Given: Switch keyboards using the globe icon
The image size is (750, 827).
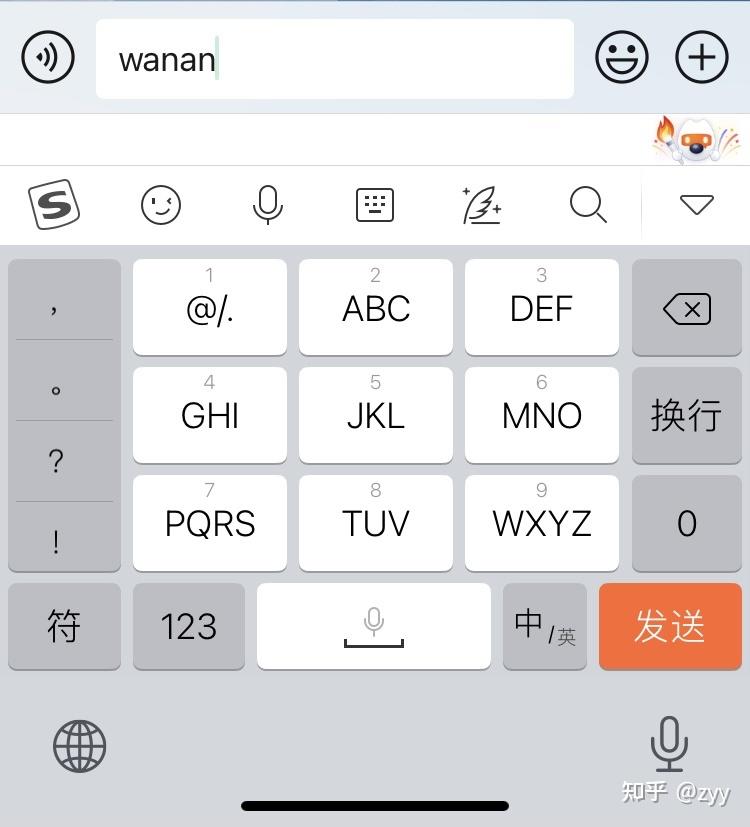Looking at the screenshot, I should (x=79, y=746).
